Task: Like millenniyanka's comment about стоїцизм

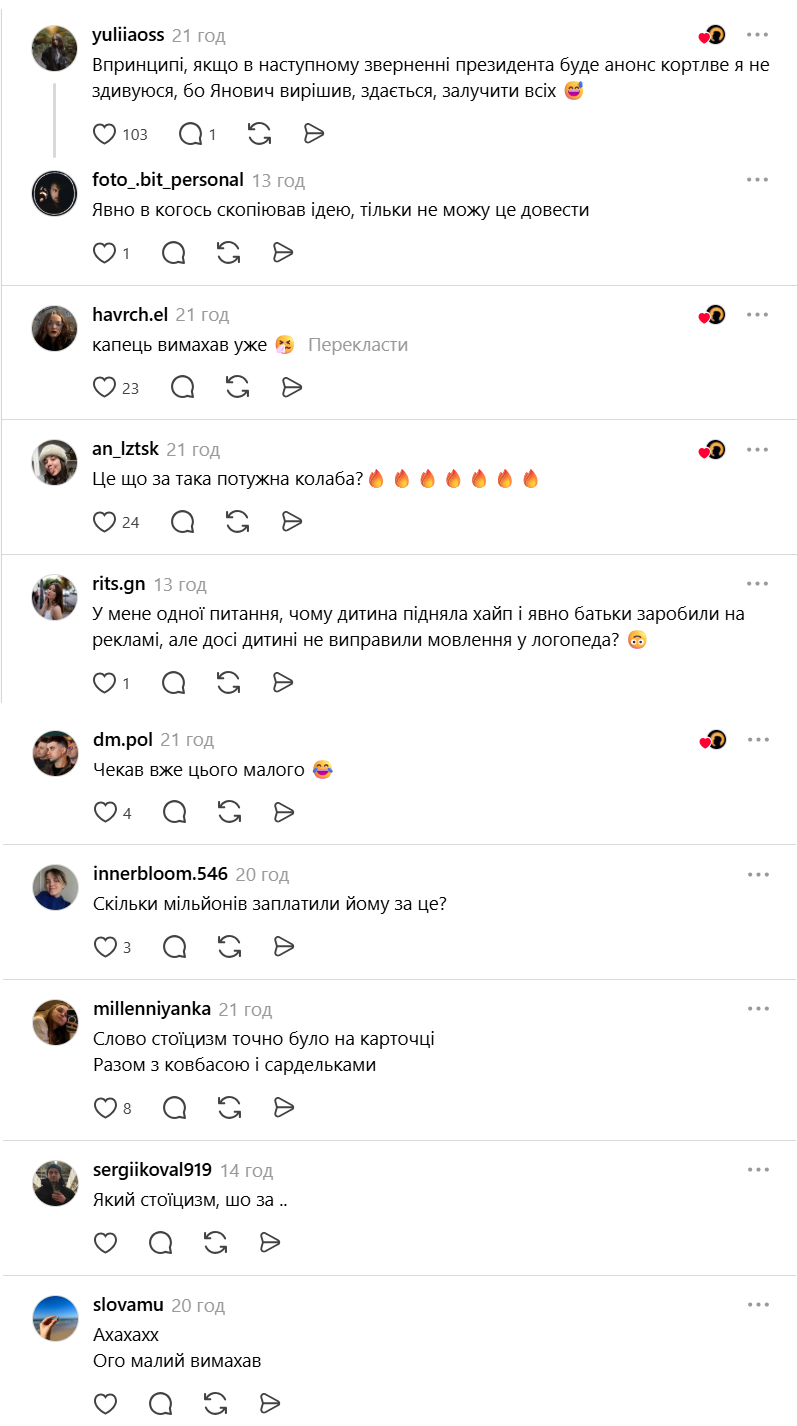Action: point(105,1107)
